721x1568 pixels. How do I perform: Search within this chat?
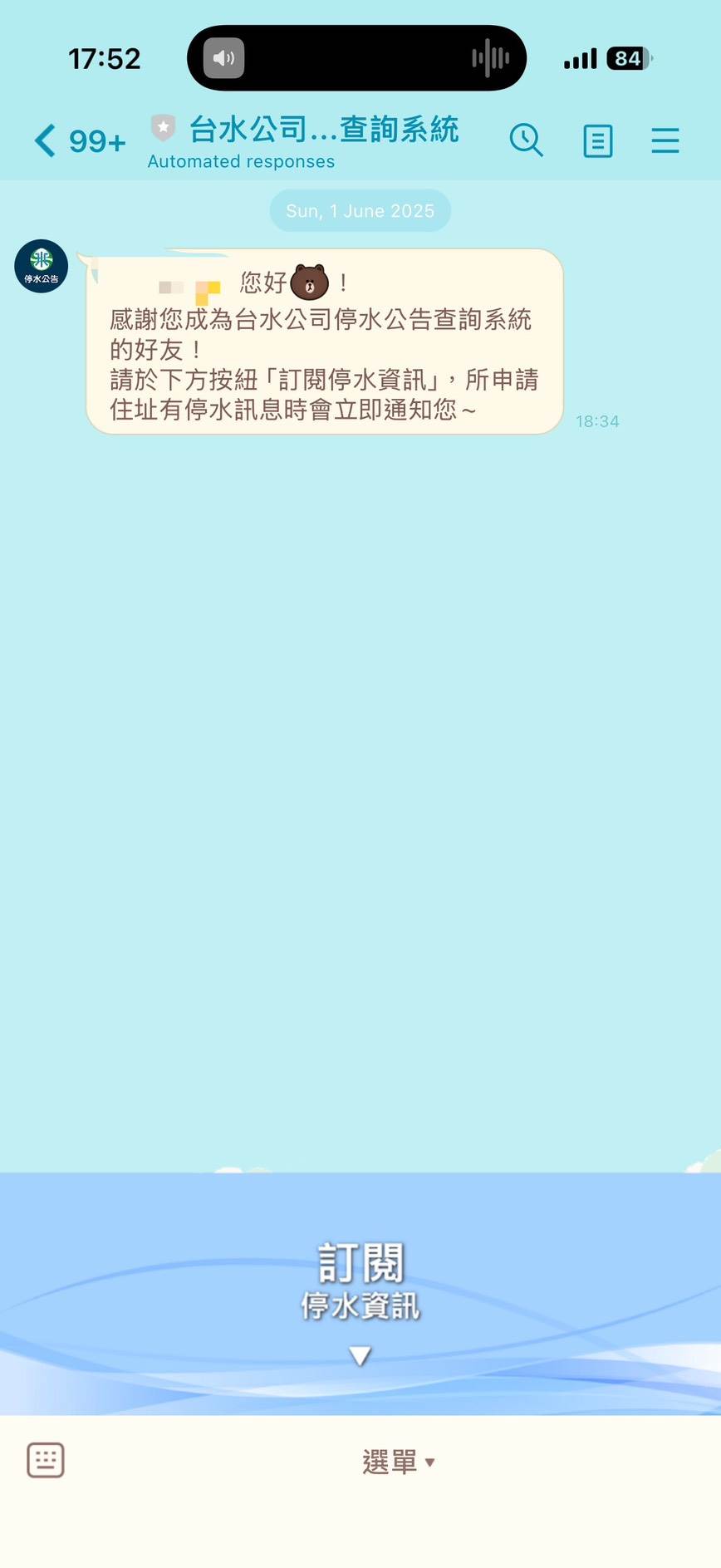click(x=526, y=140)
